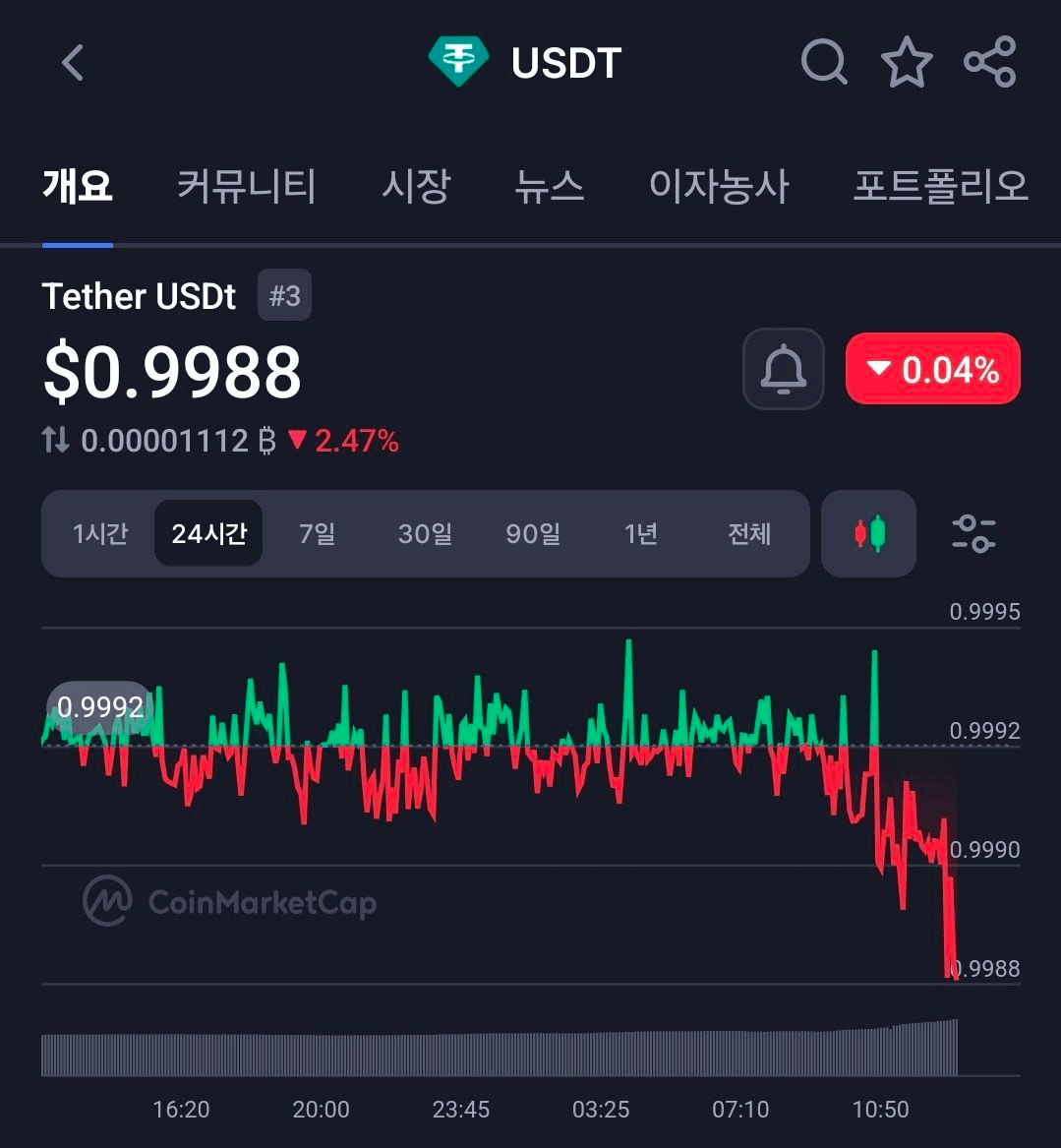Select the 24시간 chart range
Viewport: 1061px width, 1148px height.
(x=208, y=533)
